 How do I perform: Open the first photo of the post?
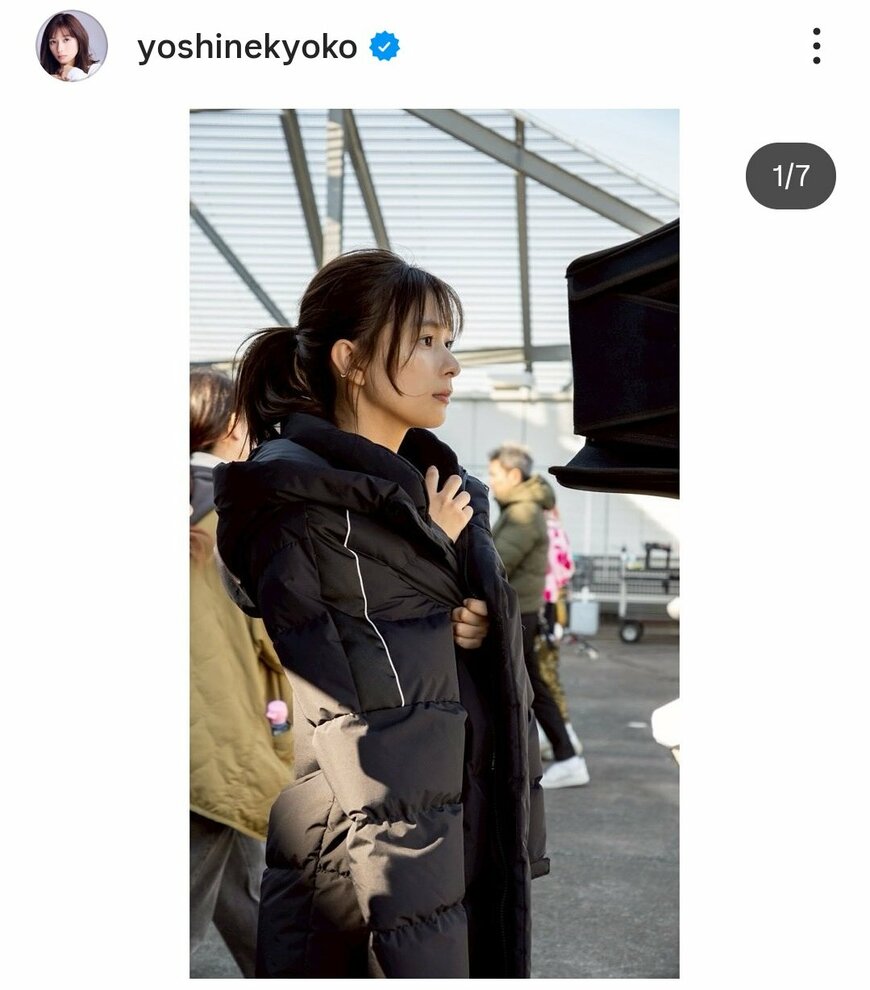(434, 543)
